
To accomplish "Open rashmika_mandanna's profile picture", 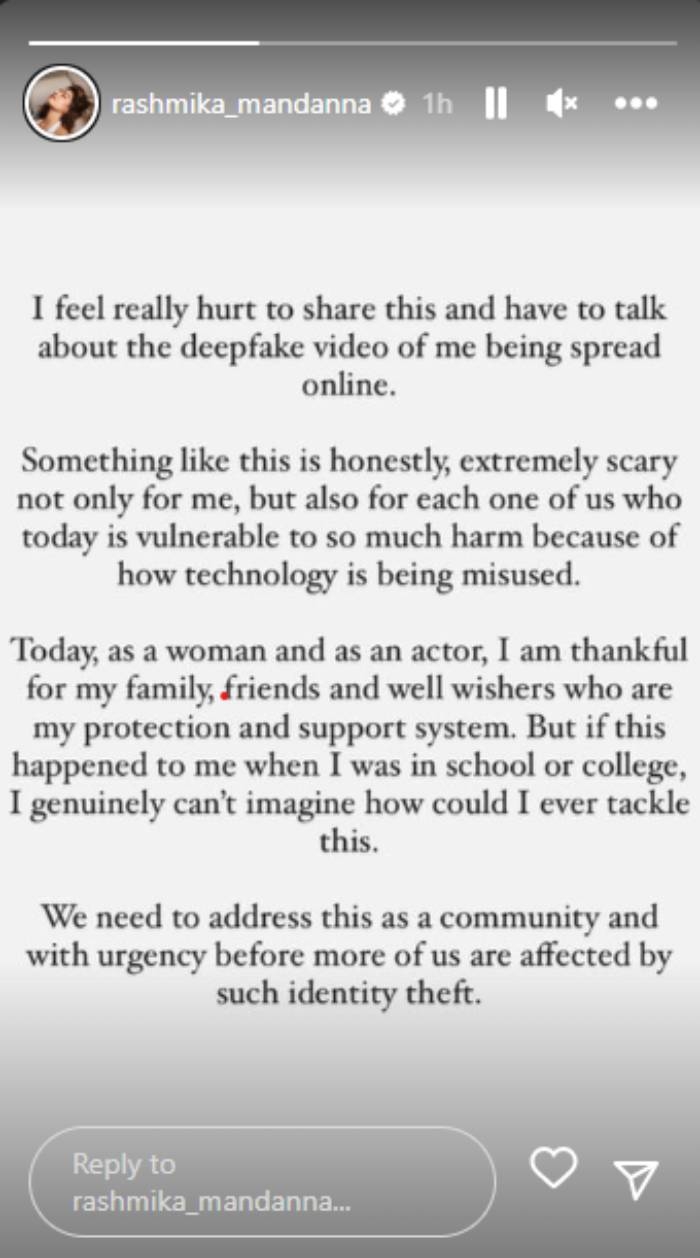I will pos(61,103).
